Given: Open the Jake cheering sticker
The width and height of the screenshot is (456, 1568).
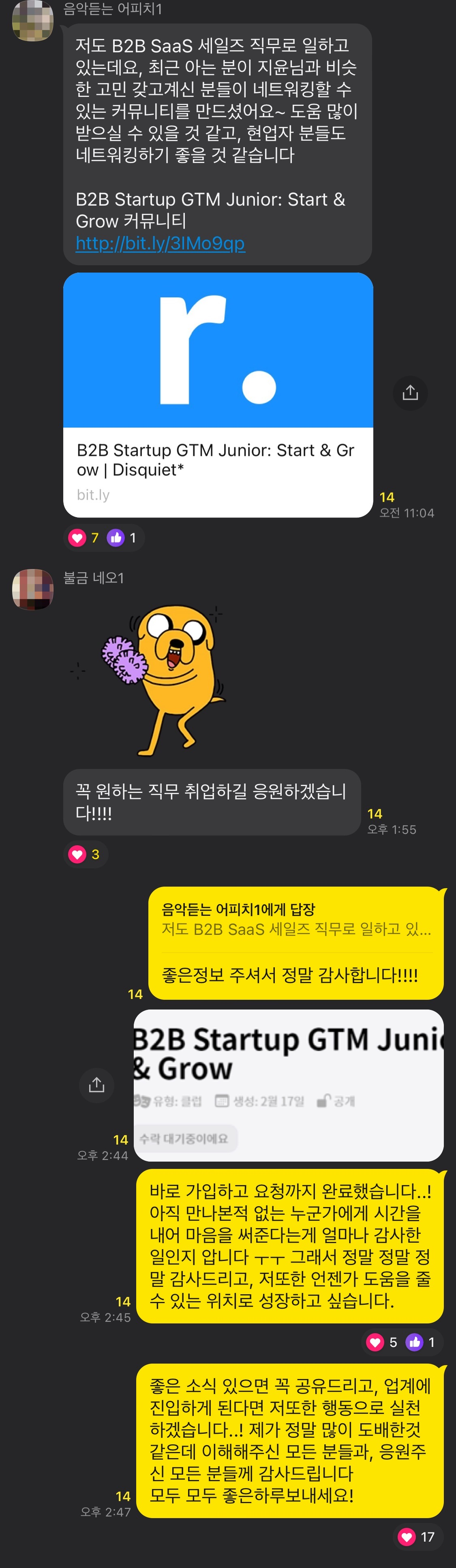Looking at the screenshot, I should [150, 679].
